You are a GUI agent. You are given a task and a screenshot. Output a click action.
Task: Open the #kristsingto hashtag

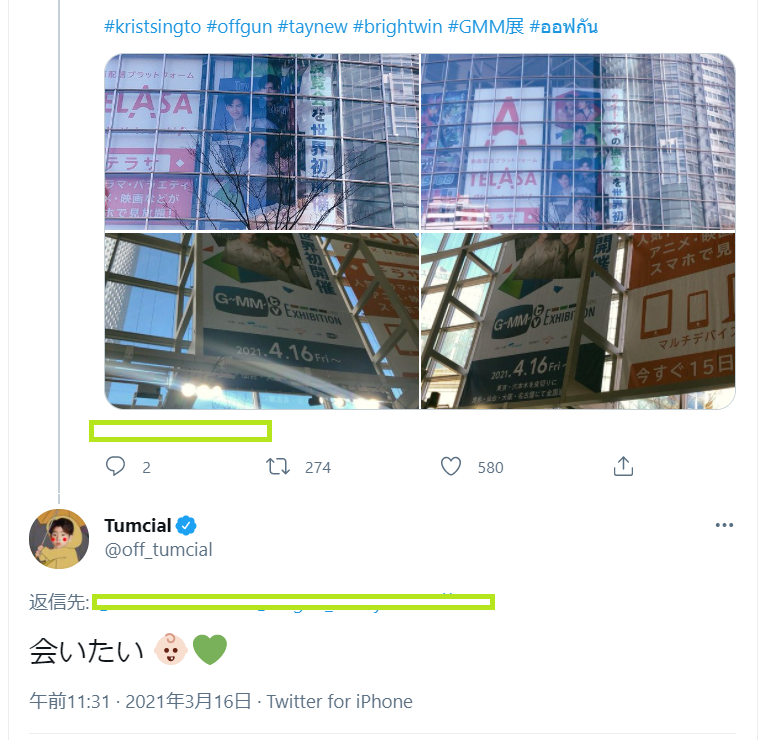point(152,27)
